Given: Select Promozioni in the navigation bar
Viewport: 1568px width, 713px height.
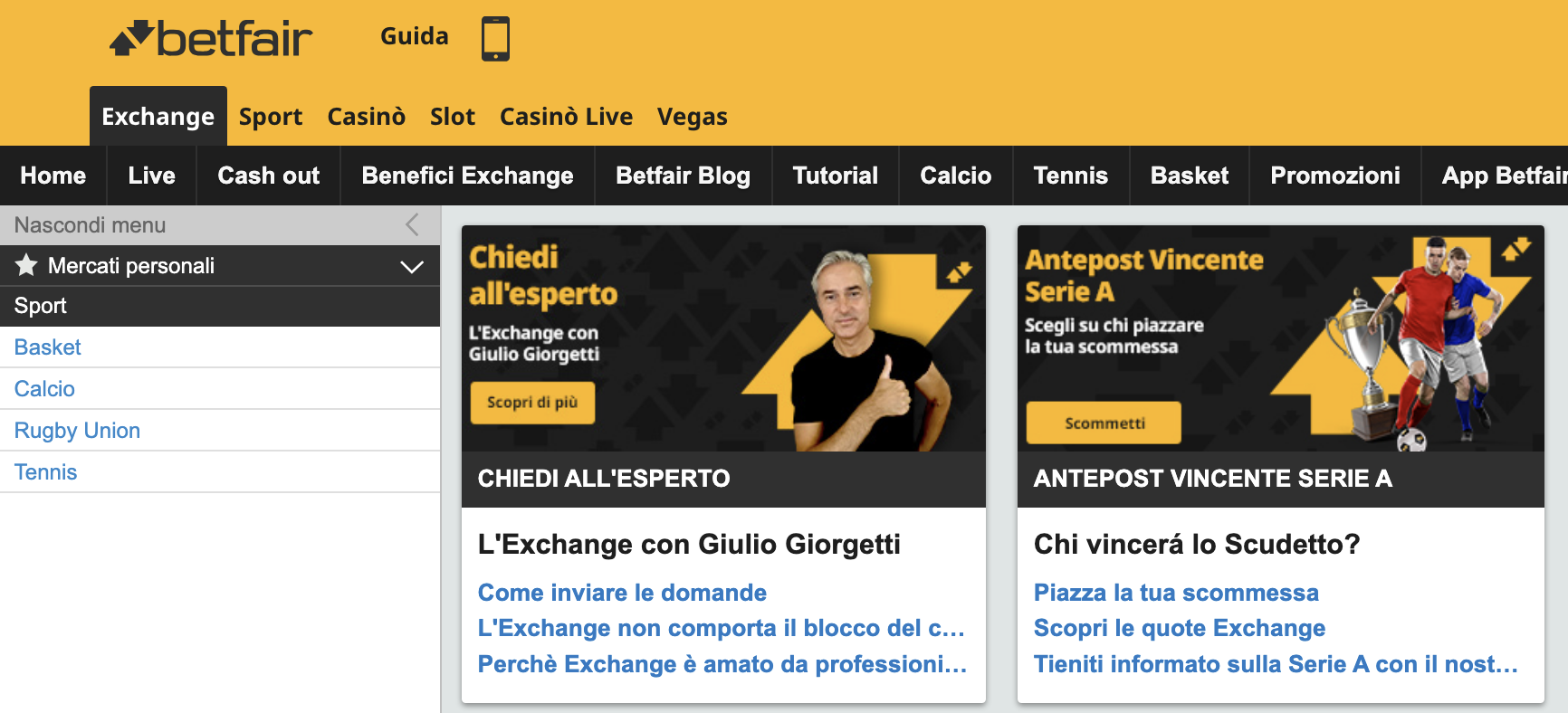Looking at the screenshot, I should pyautogui.click(x=1334, y=176).
